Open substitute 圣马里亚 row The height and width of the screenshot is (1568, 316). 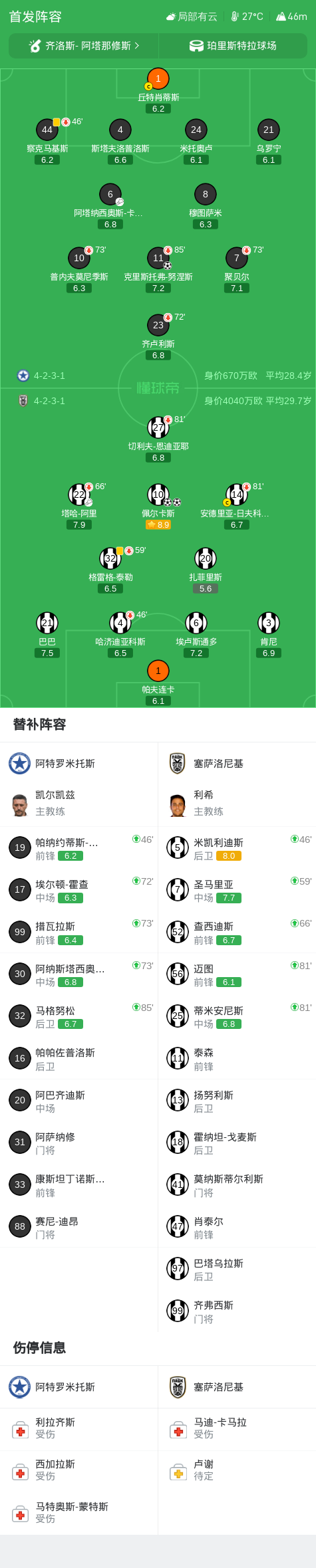(237, 890)
